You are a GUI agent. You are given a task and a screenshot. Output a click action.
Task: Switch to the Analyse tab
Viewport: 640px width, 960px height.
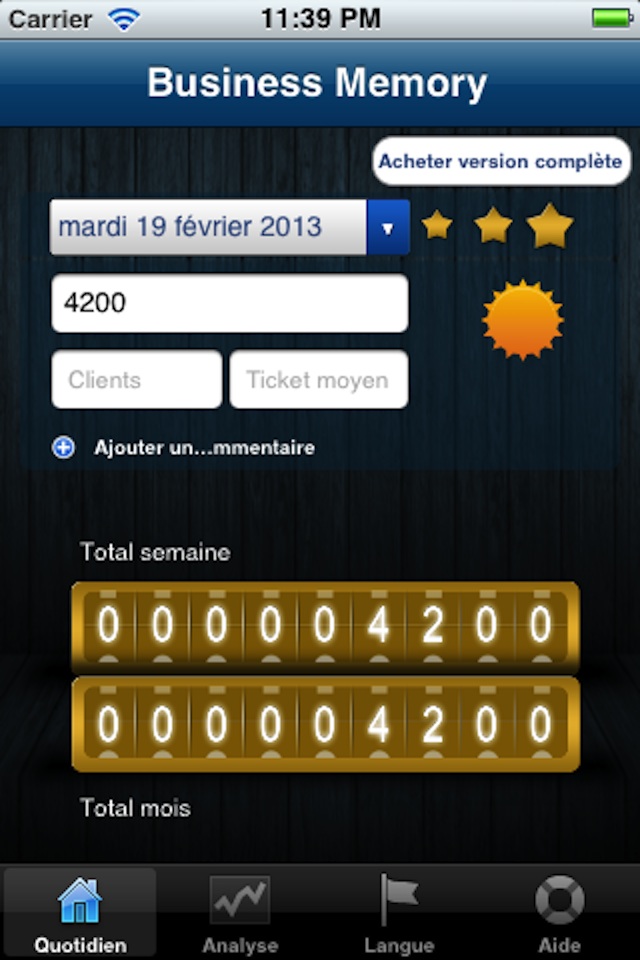tap(240, 912)
